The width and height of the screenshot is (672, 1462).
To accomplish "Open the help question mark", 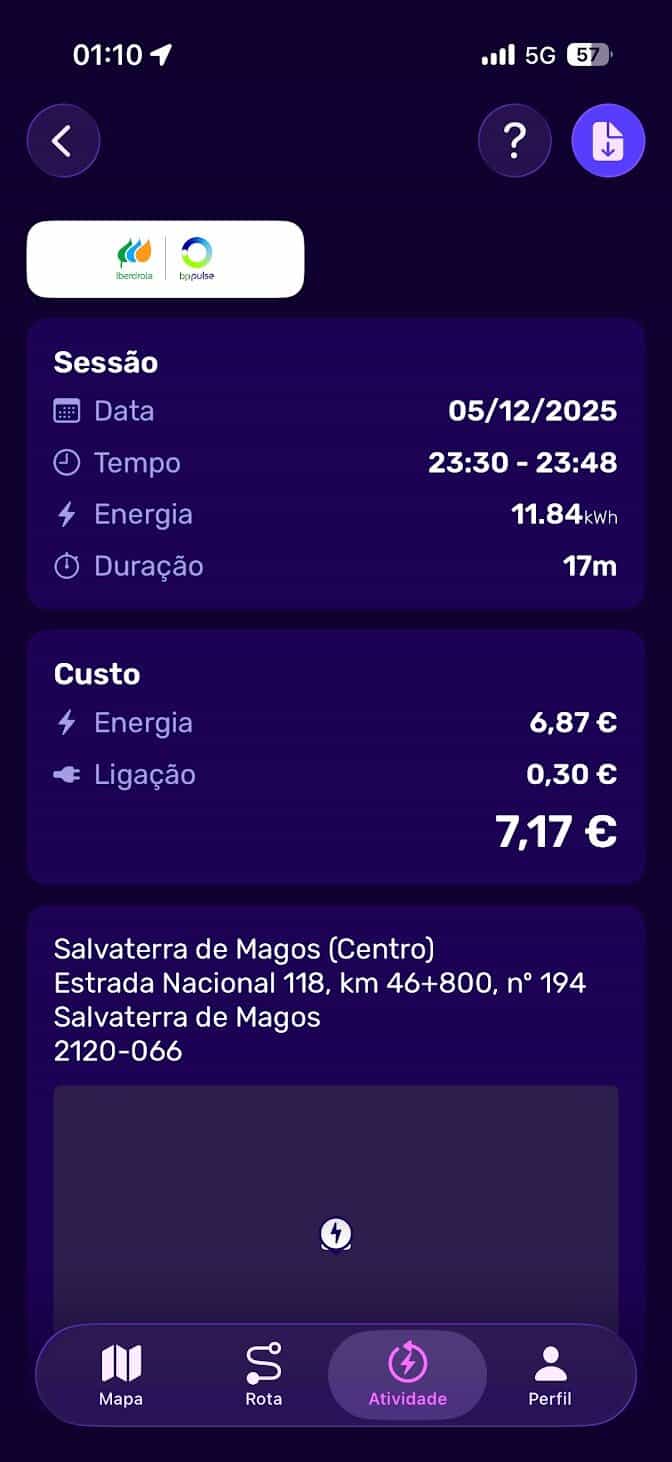I will coord(514,141).
